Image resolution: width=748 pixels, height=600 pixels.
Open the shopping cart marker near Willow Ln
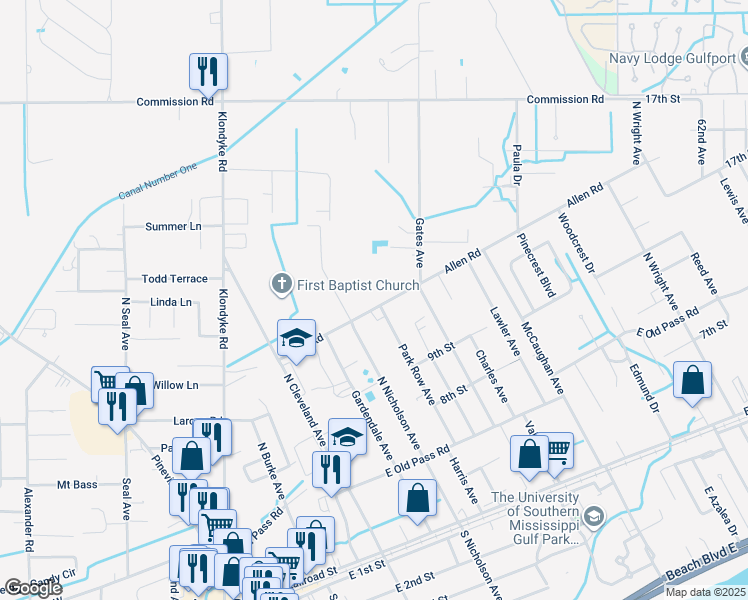(104, 383)
